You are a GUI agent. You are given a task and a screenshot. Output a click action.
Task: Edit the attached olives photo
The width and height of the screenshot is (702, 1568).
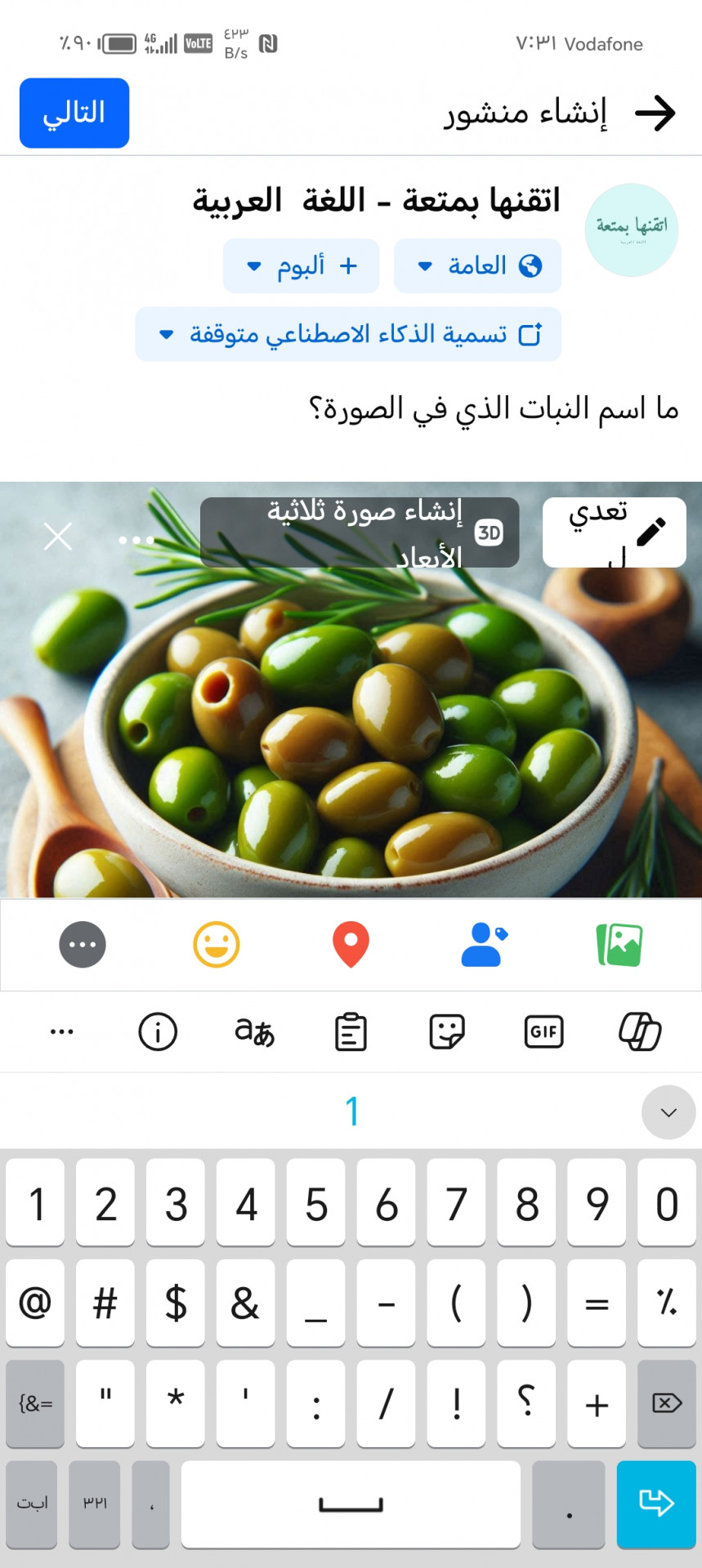click(614, 532)
